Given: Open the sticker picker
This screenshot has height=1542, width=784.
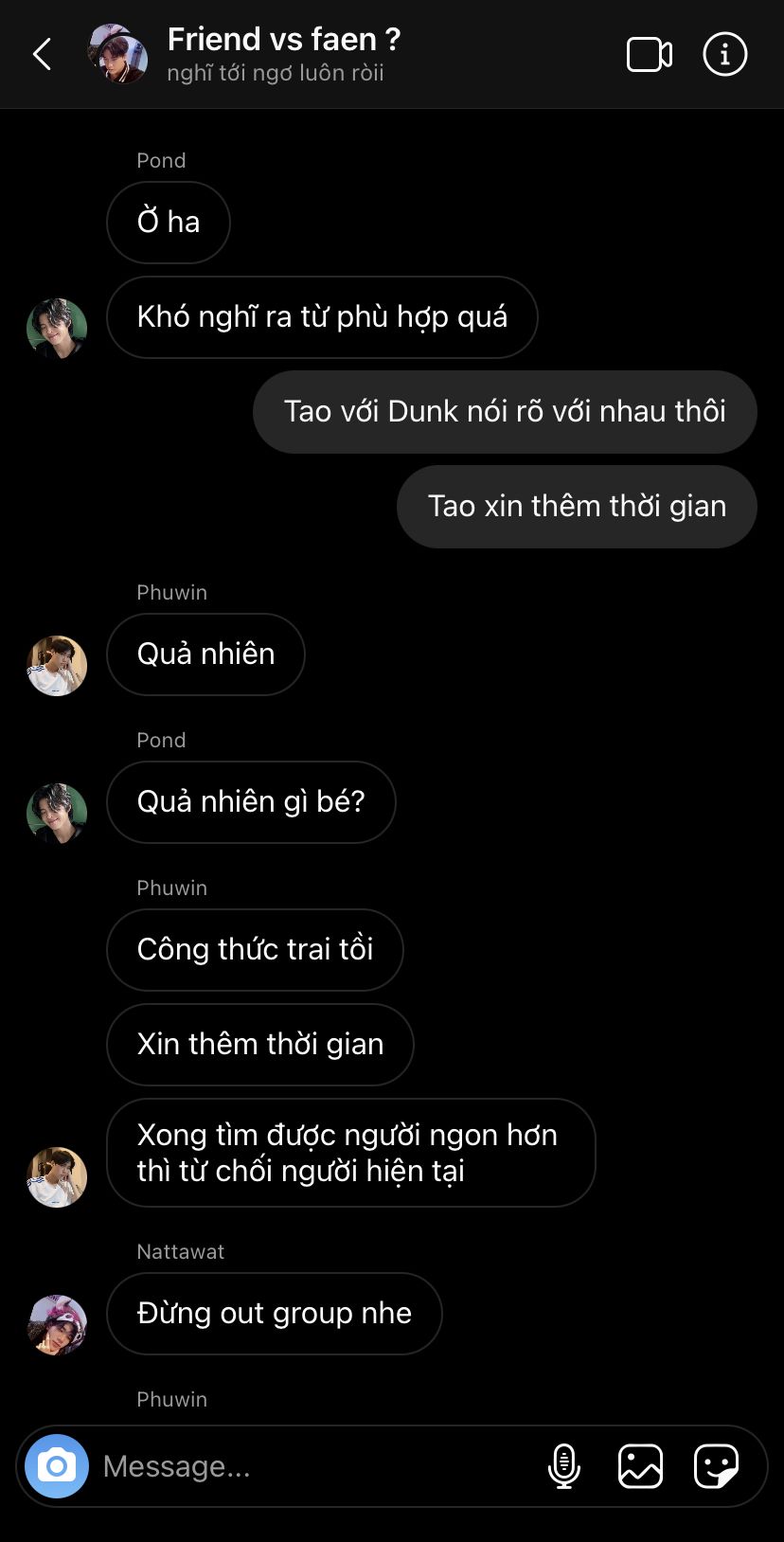Looking at the screenshot, I should (716, 1466).
